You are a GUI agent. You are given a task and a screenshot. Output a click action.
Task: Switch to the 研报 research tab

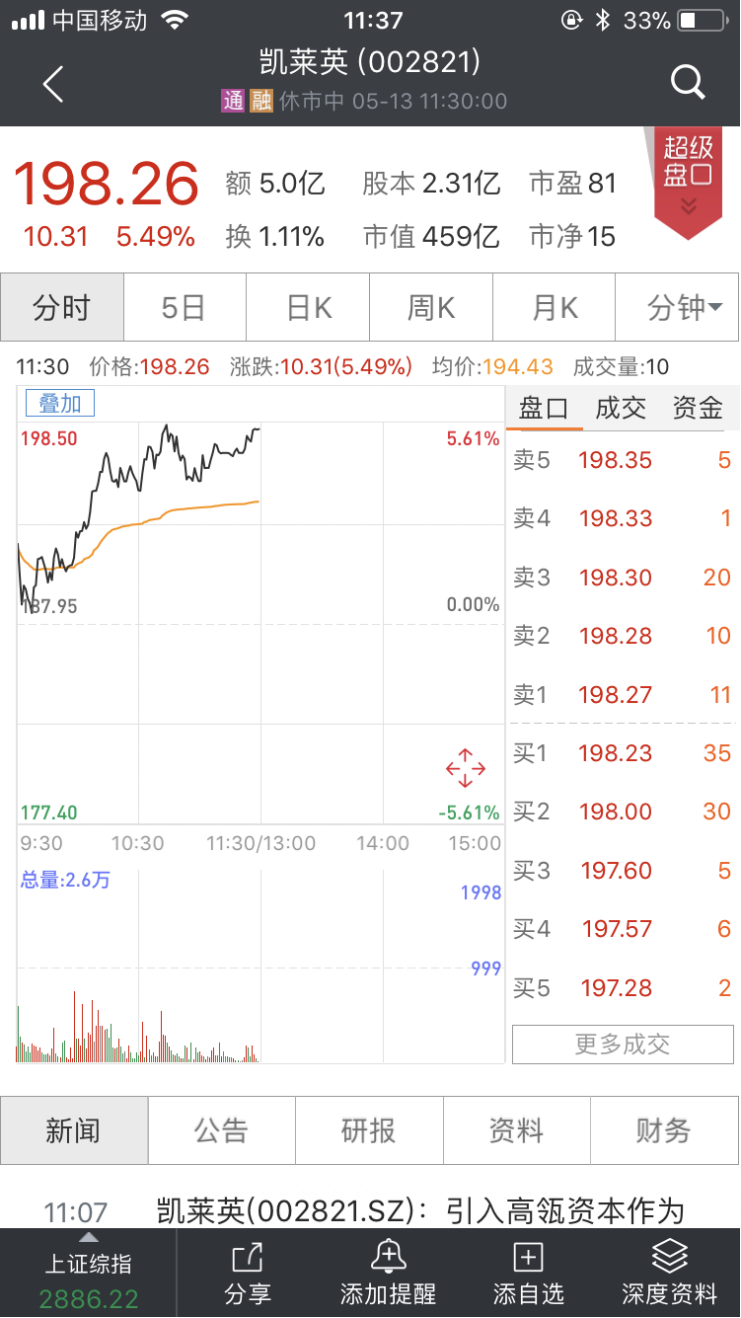369,1131
